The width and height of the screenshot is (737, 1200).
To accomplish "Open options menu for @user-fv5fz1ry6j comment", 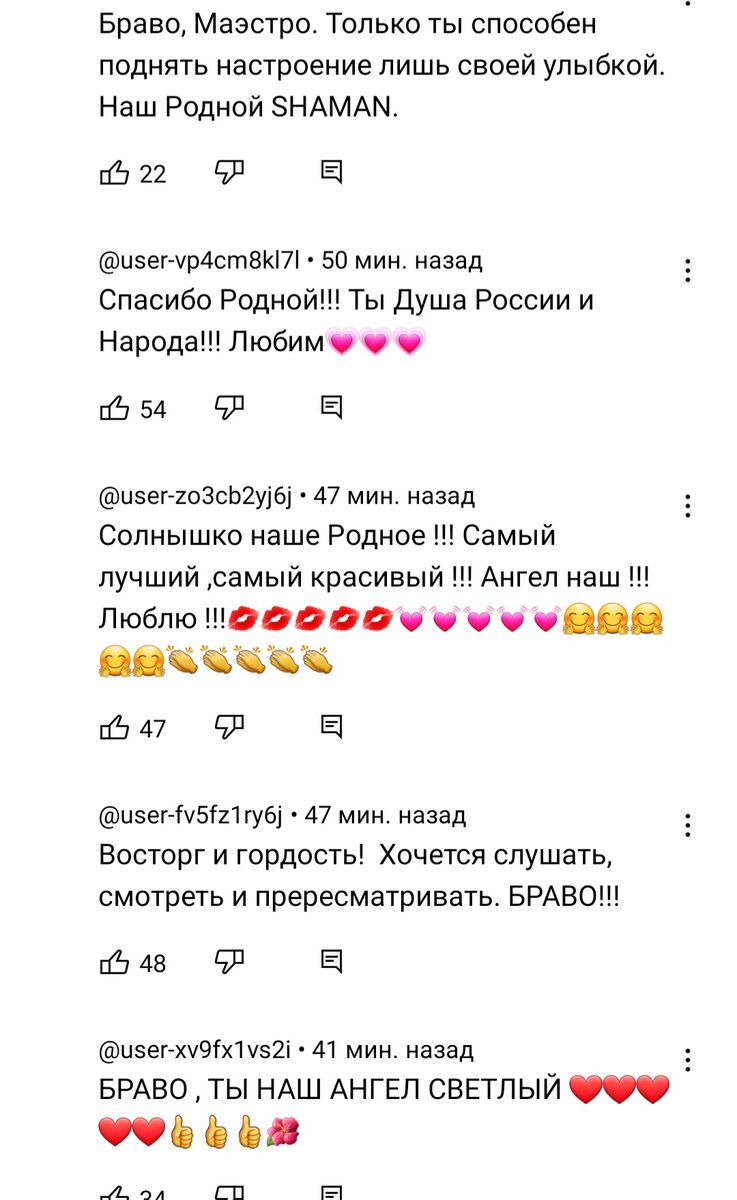I will pos(687,825).
